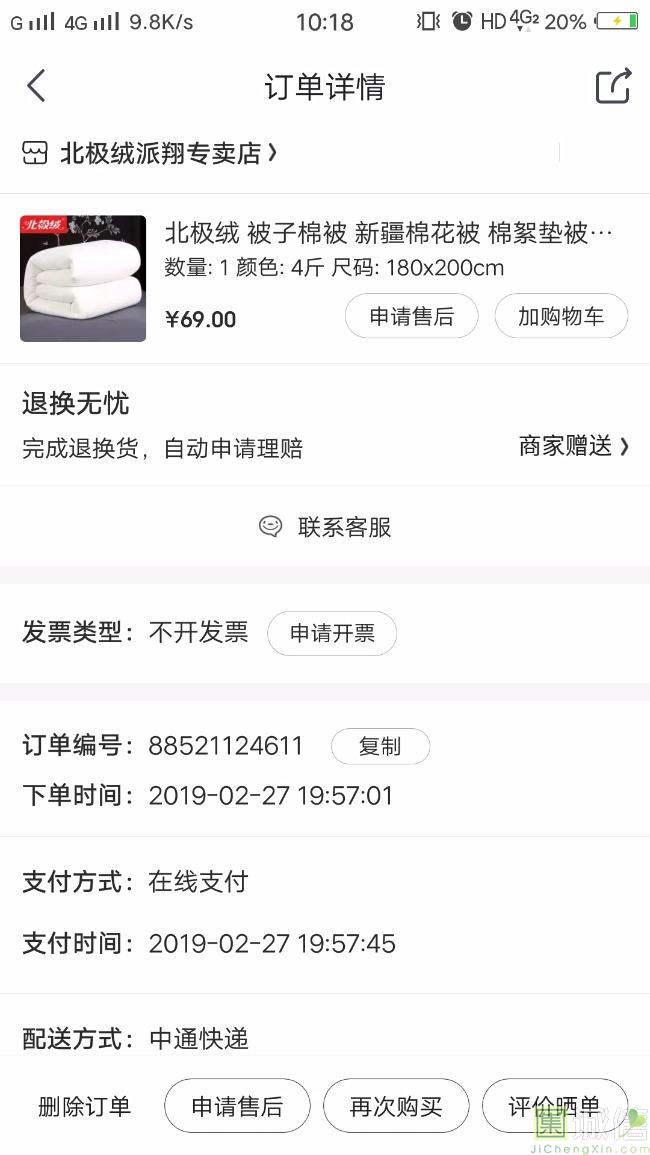Image resolution: width=650 pixels, height=1155 pixels.
Task: Open 商家赠送 return insurance details
Action: (573, 447)
